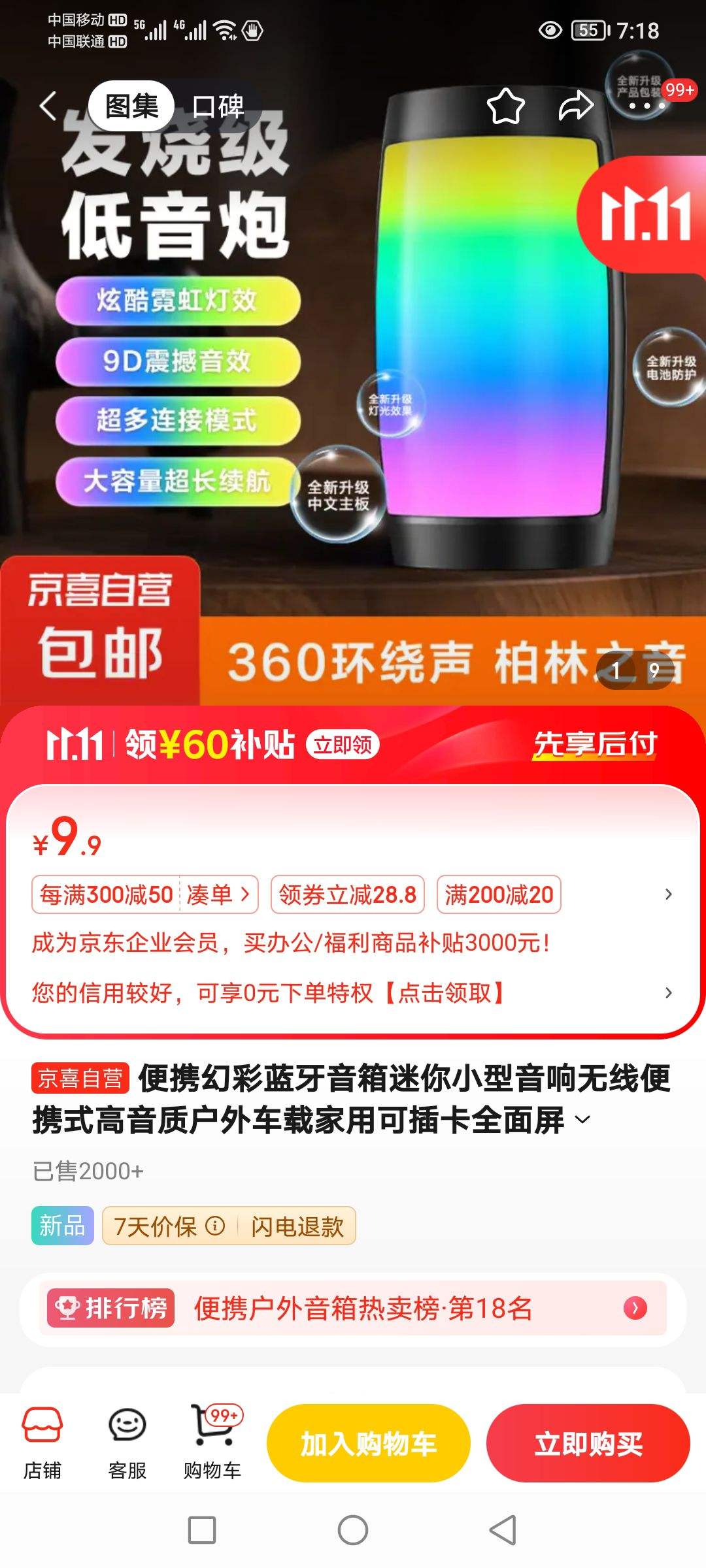The height and width of the screenshot is (1568, 706).
Task: Tap the info icon beside 7天价保
Action: 216,1227
